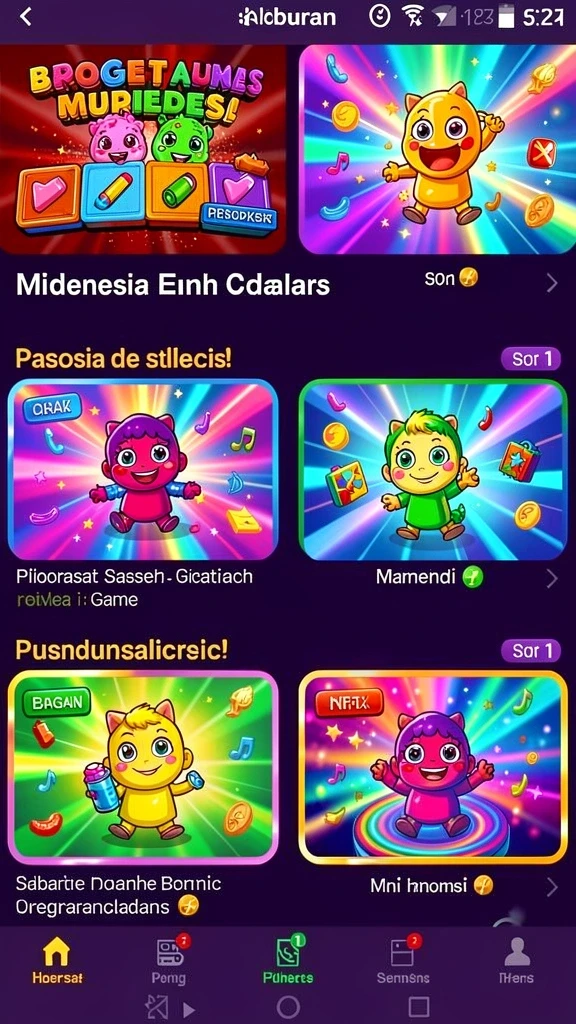The width and height of the screenshot is (576, 1024).
Task: Expand the Midenesia Einh Cdalars chevron
Action: 552,283
